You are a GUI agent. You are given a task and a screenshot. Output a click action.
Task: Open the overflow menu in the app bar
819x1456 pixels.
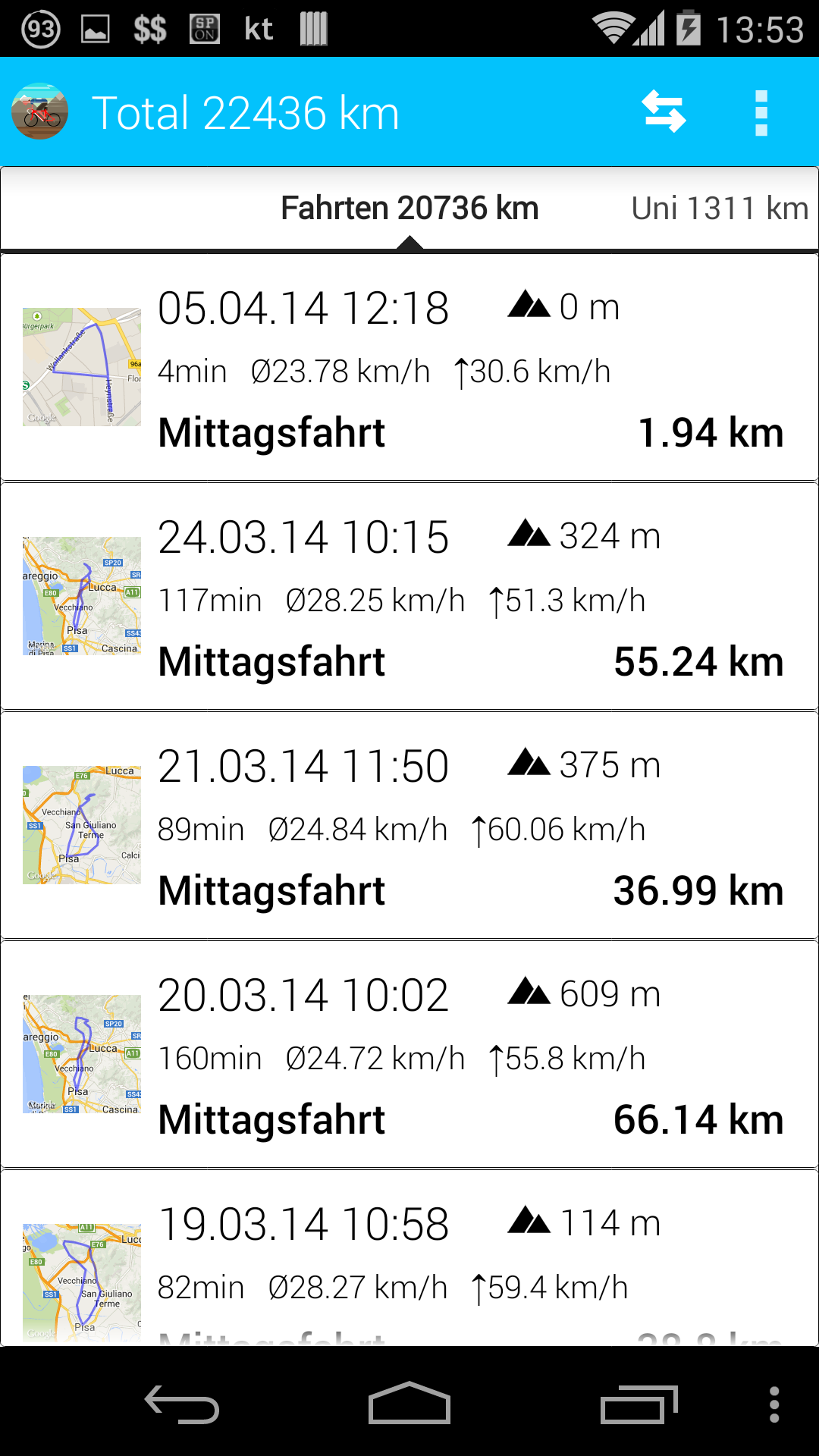761,113
